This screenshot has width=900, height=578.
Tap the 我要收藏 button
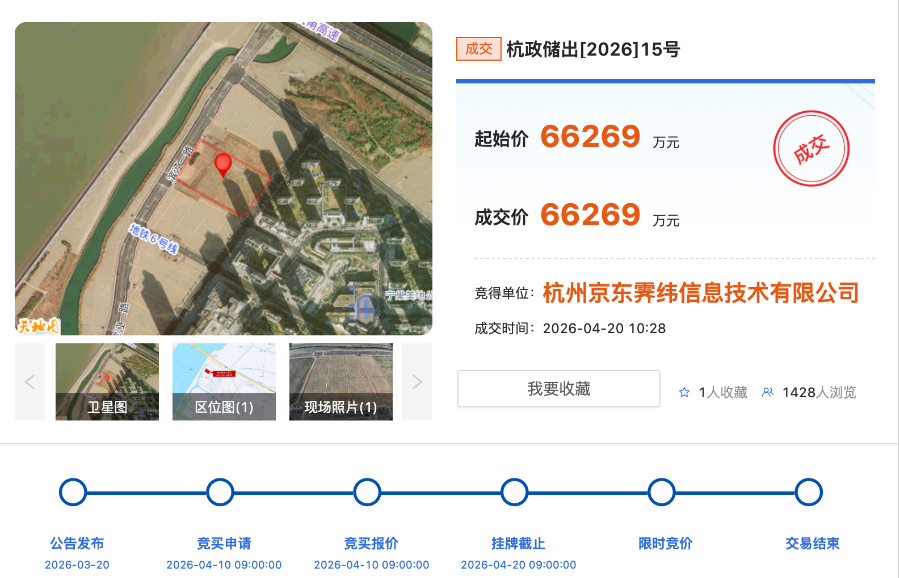[x=558, y=389]
